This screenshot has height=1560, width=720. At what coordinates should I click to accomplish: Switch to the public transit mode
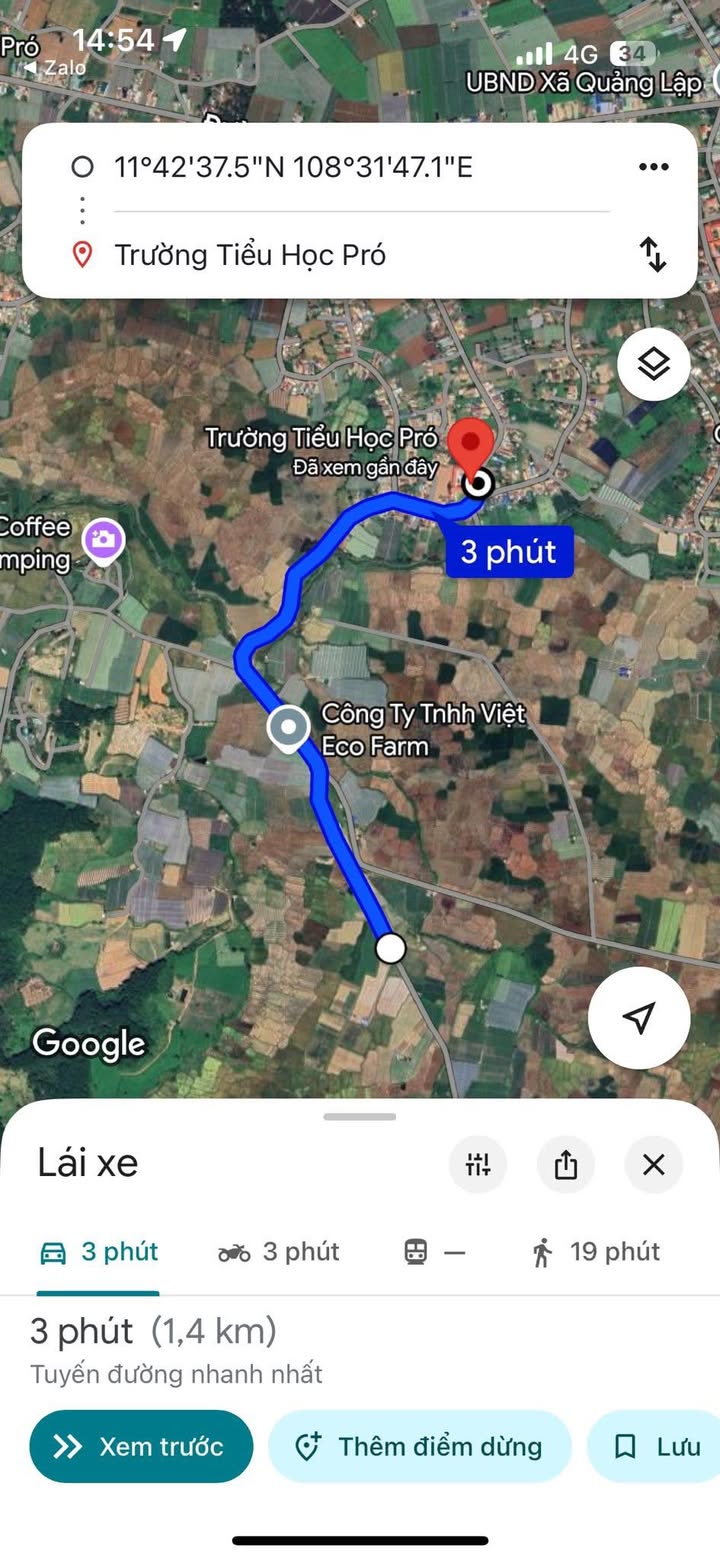[x=434, y=1252]
